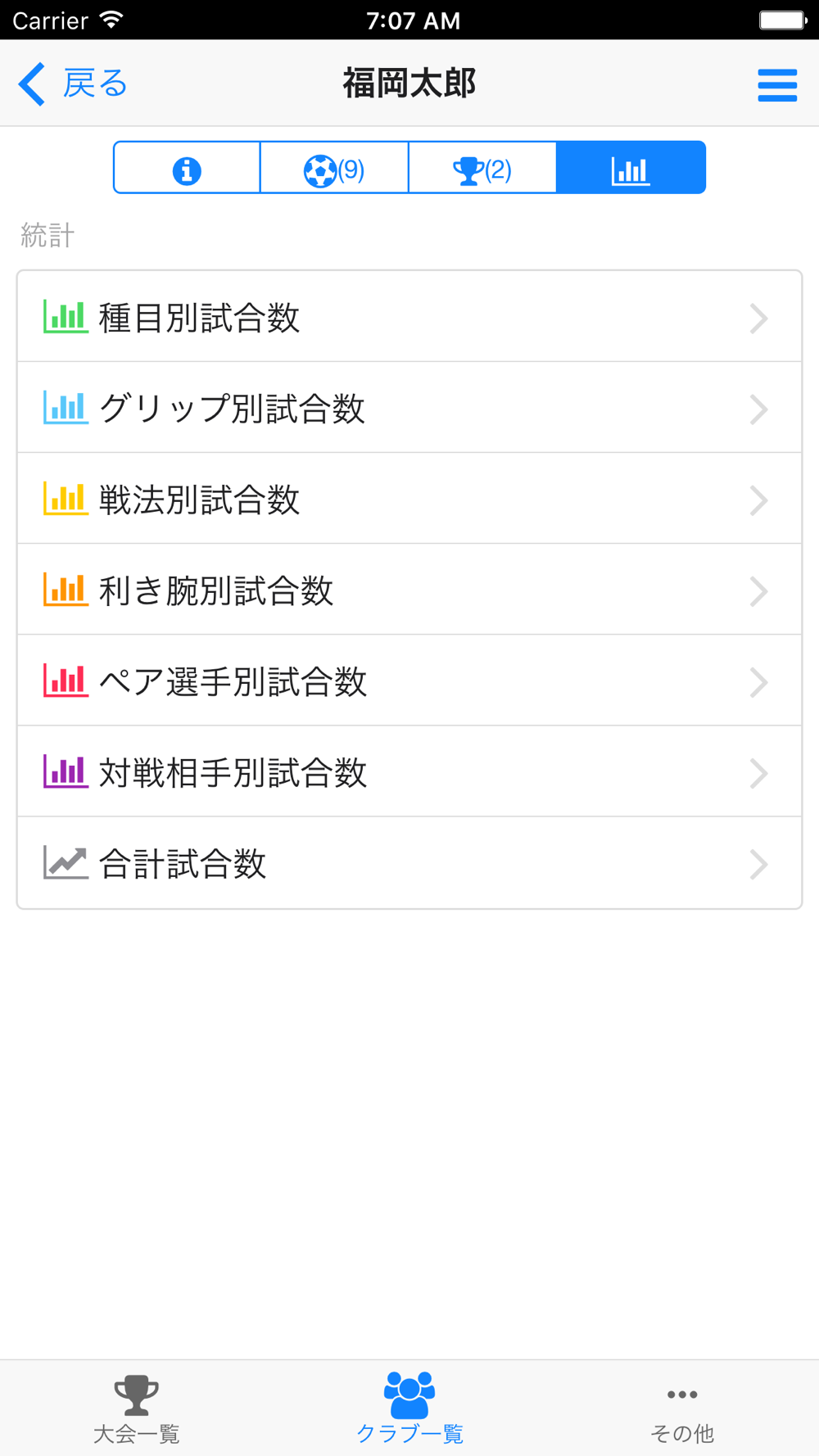Select the soccer ball (9) segment
Screen dimensions: 819x1456
(x=334, y=168)
